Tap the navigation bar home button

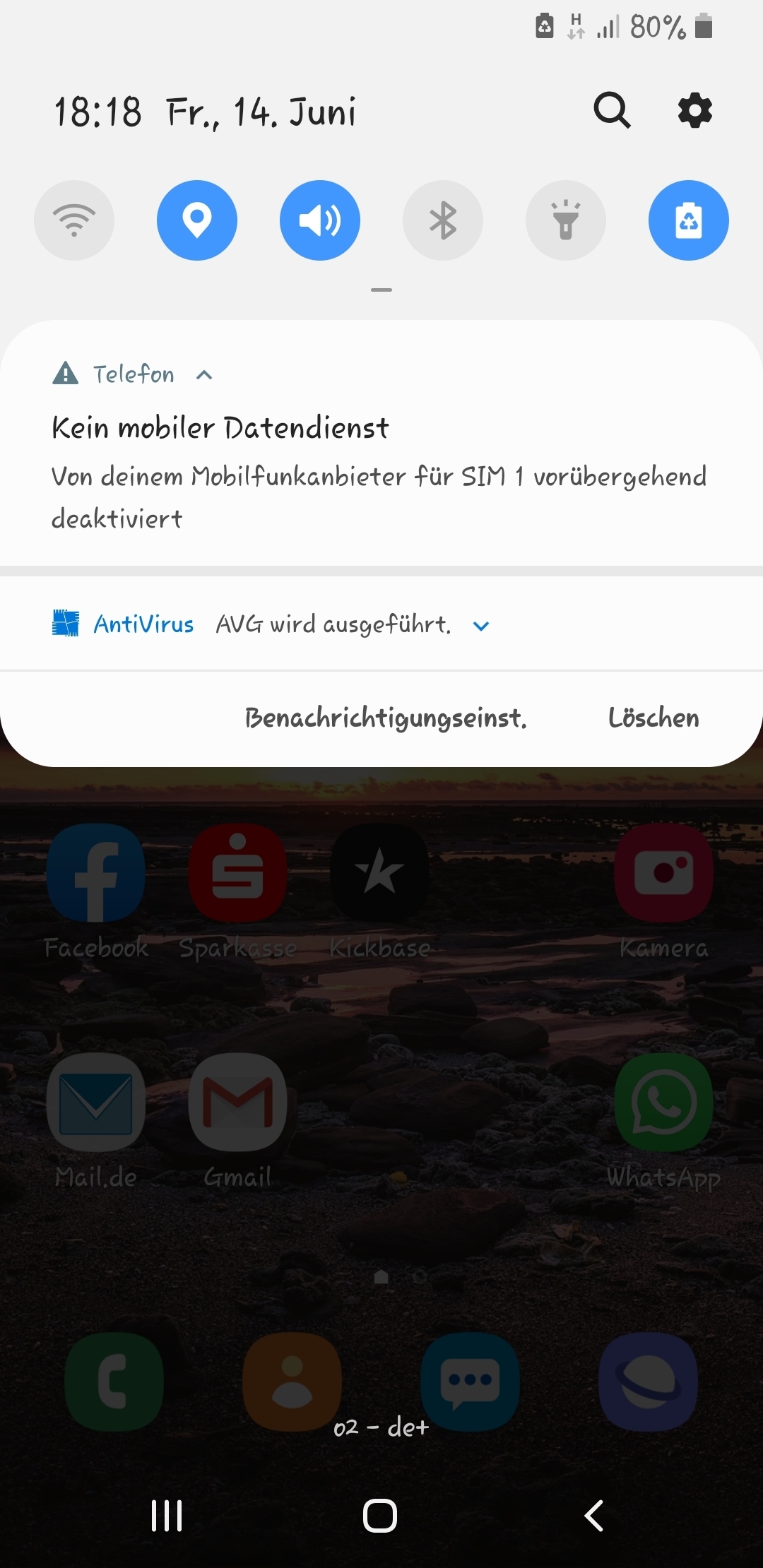click(x=380, y=1515)
